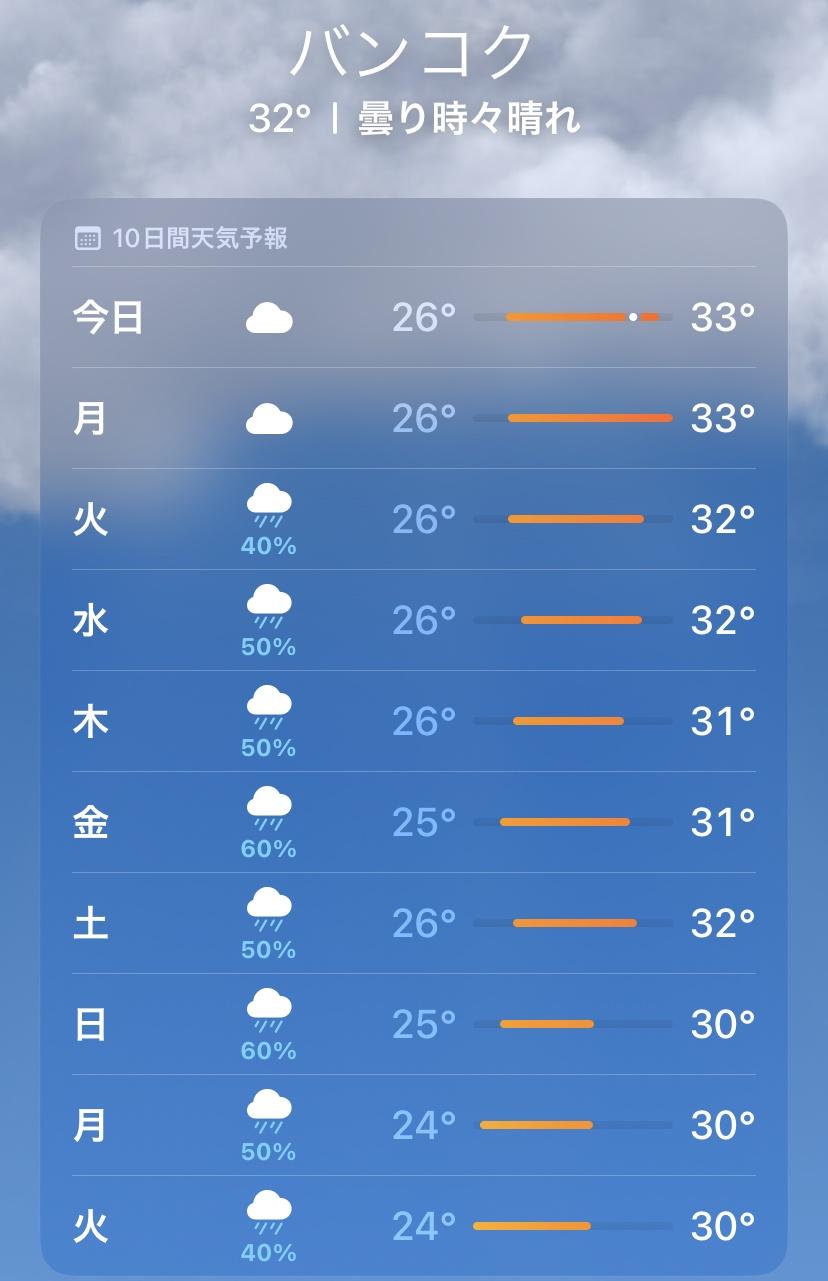View the 水 forecast with 50% rain
The height and width of the screenshot is (1281, 828).
(x=413, y=621)
